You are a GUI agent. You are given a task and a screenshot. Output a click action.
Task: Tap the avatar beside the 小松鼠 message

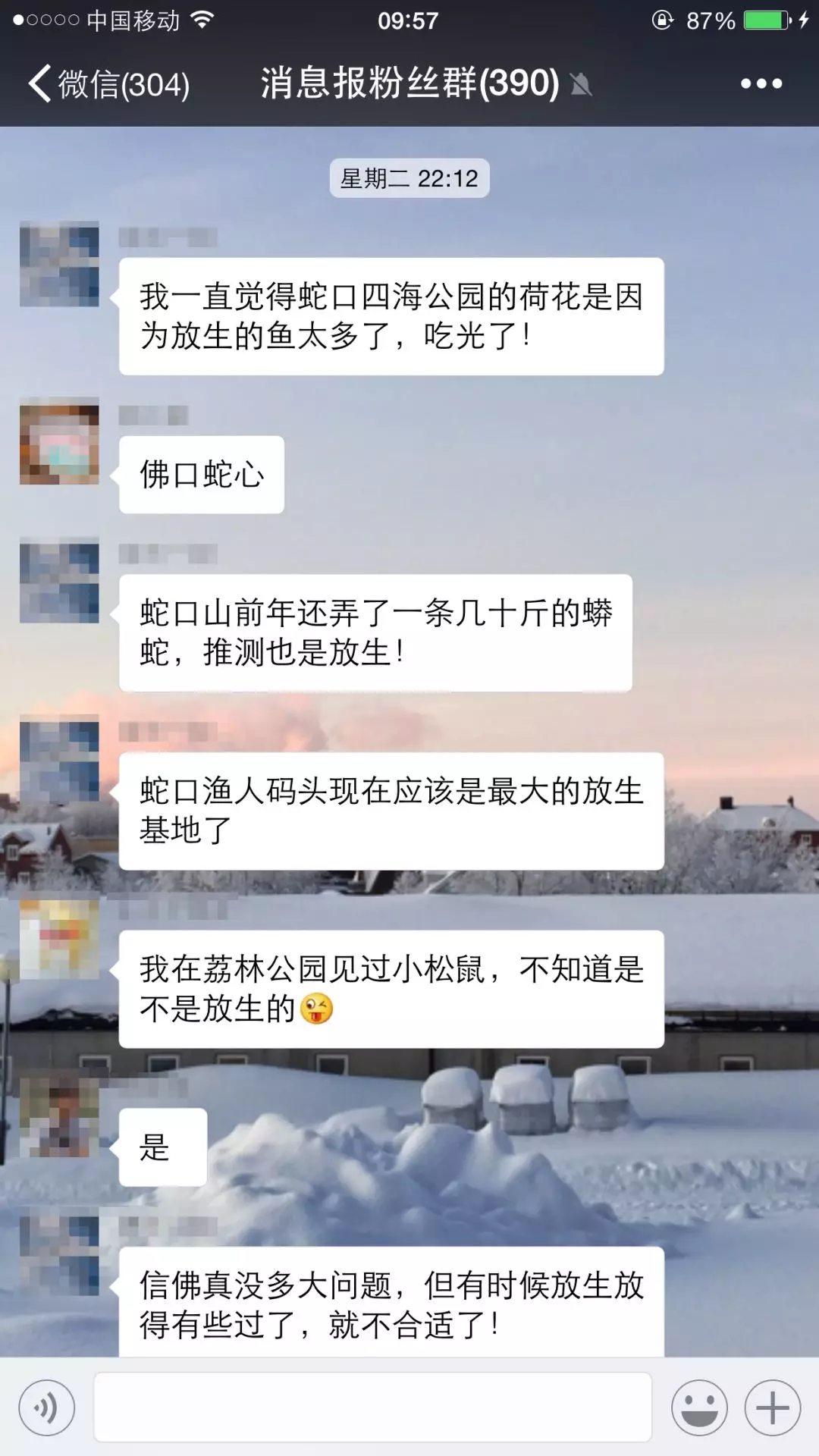(x=59, y=939)
